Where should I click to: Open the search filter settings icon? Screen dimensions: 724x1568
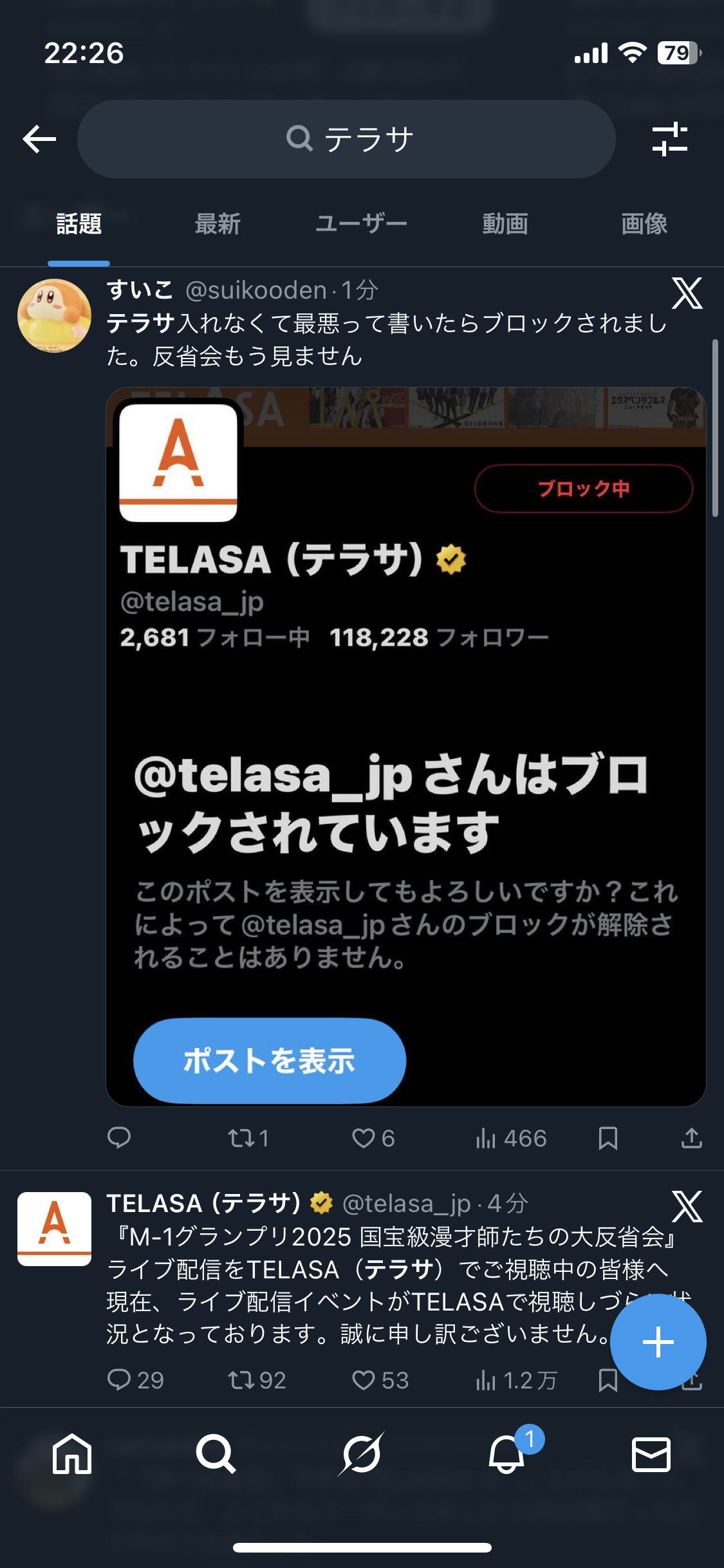point(669,139)
